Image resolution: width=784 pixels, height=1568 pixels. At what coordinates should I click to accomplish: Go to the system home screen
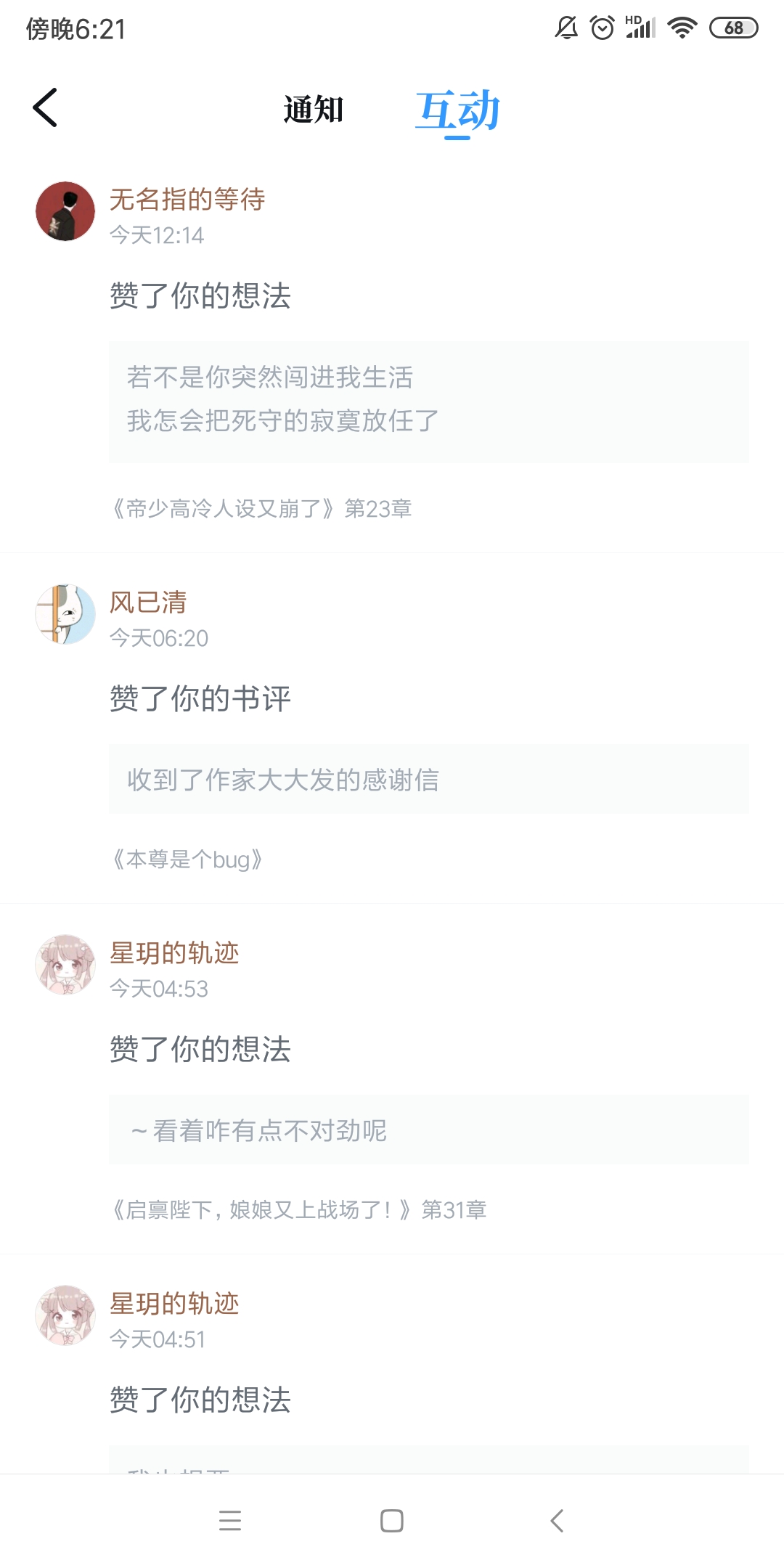pos(392,1520)
